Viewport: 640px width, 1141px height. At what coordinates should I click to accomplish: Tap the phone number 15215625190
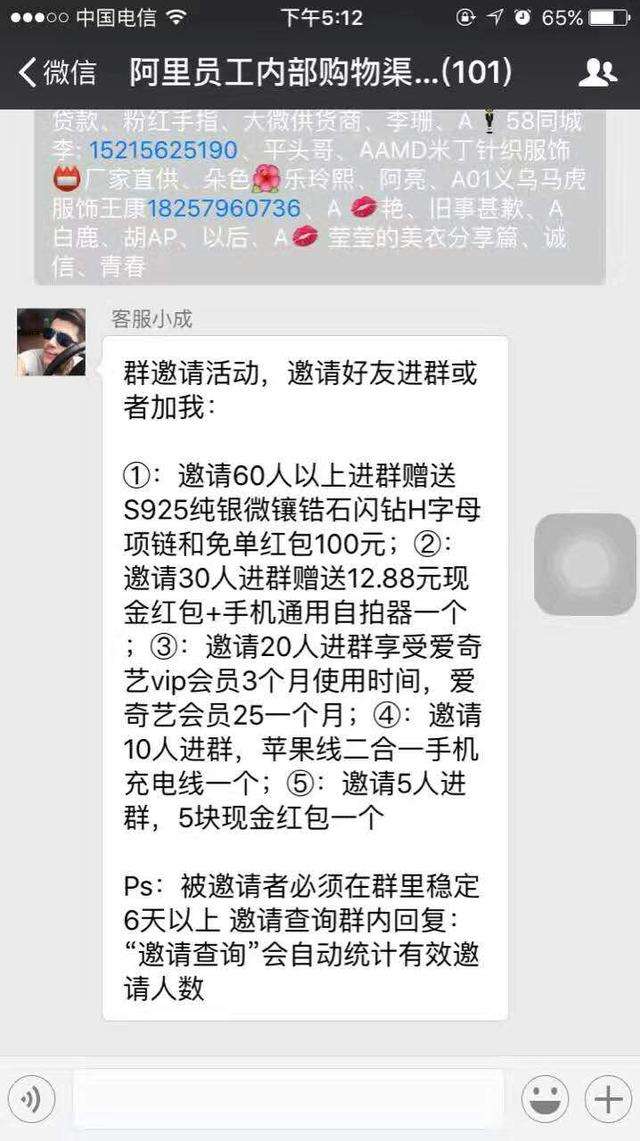tap(163, 152)
